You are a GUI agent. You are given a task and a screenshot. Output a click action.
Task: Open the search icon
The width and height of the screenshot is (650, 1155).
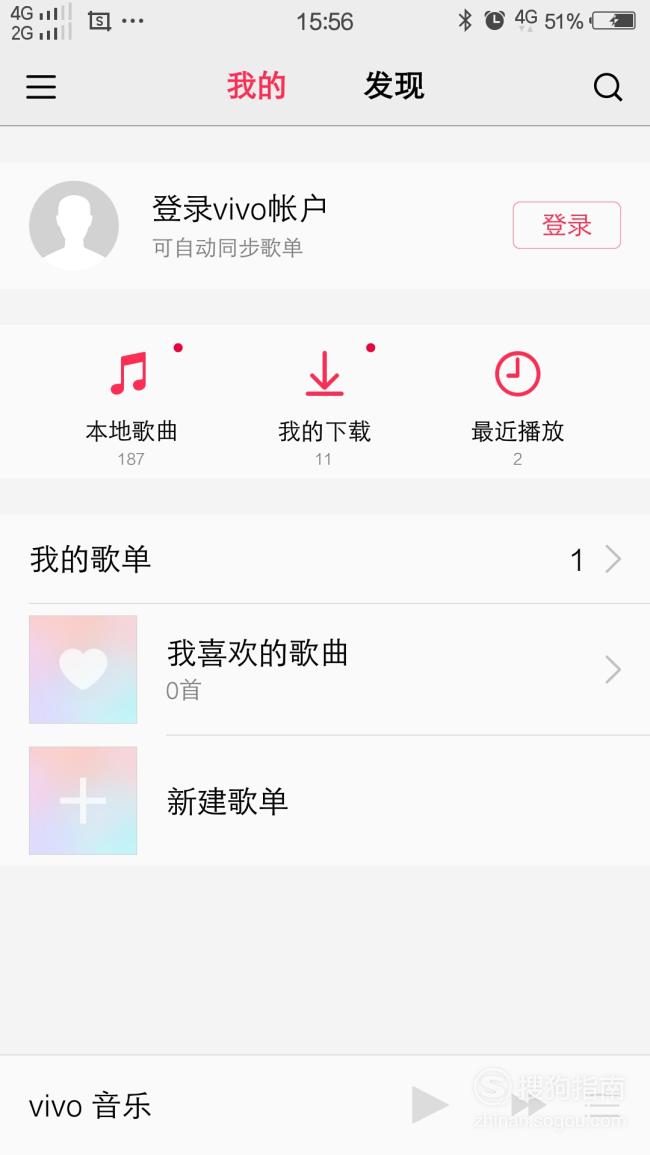pos(608,88)
